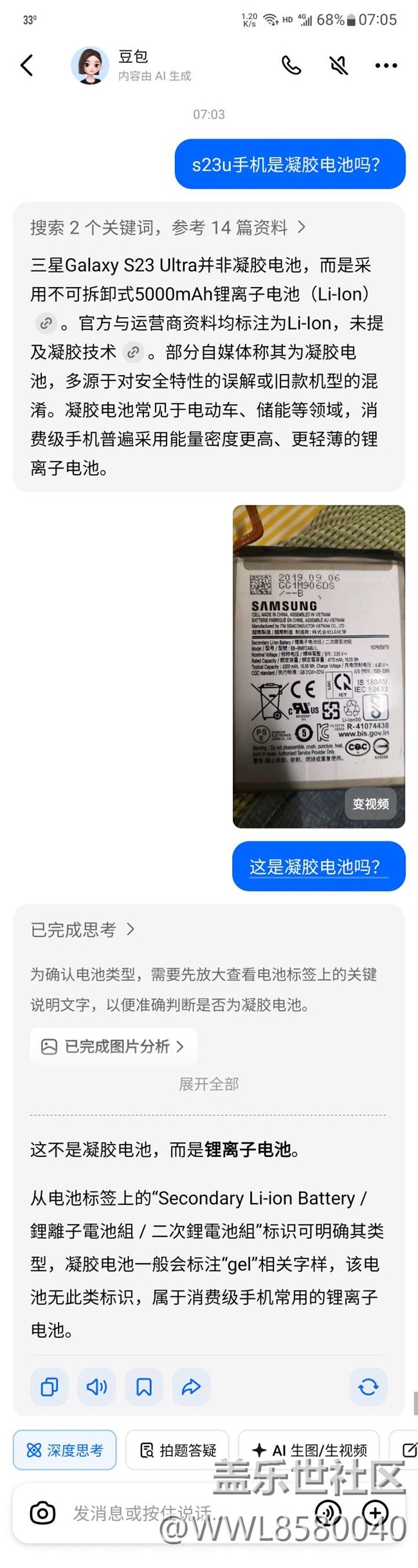Viewport: 418px width, 1568px height.
Task: Share this answer
Action: pyautogui.click(x=191, y=1387)
